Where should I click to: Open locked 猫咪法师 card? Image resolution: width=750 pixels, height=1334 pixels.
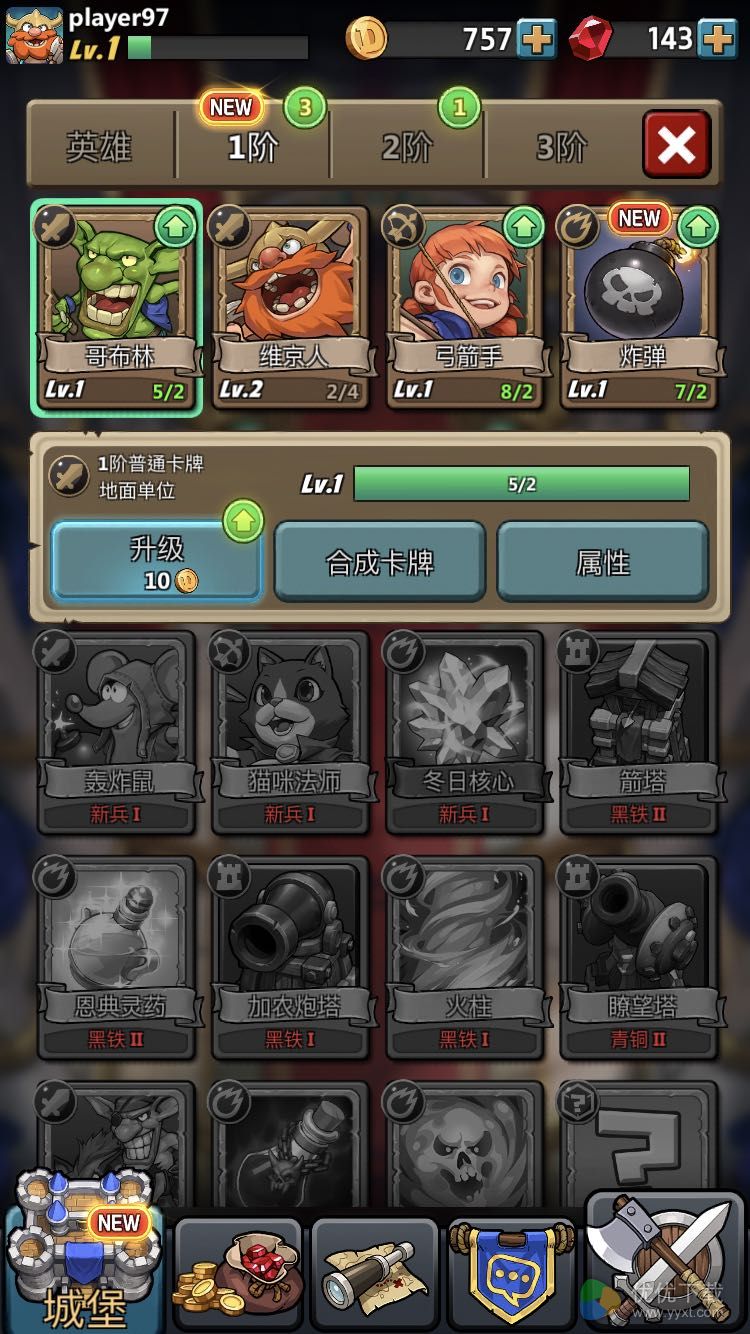[x=290, y=732]
